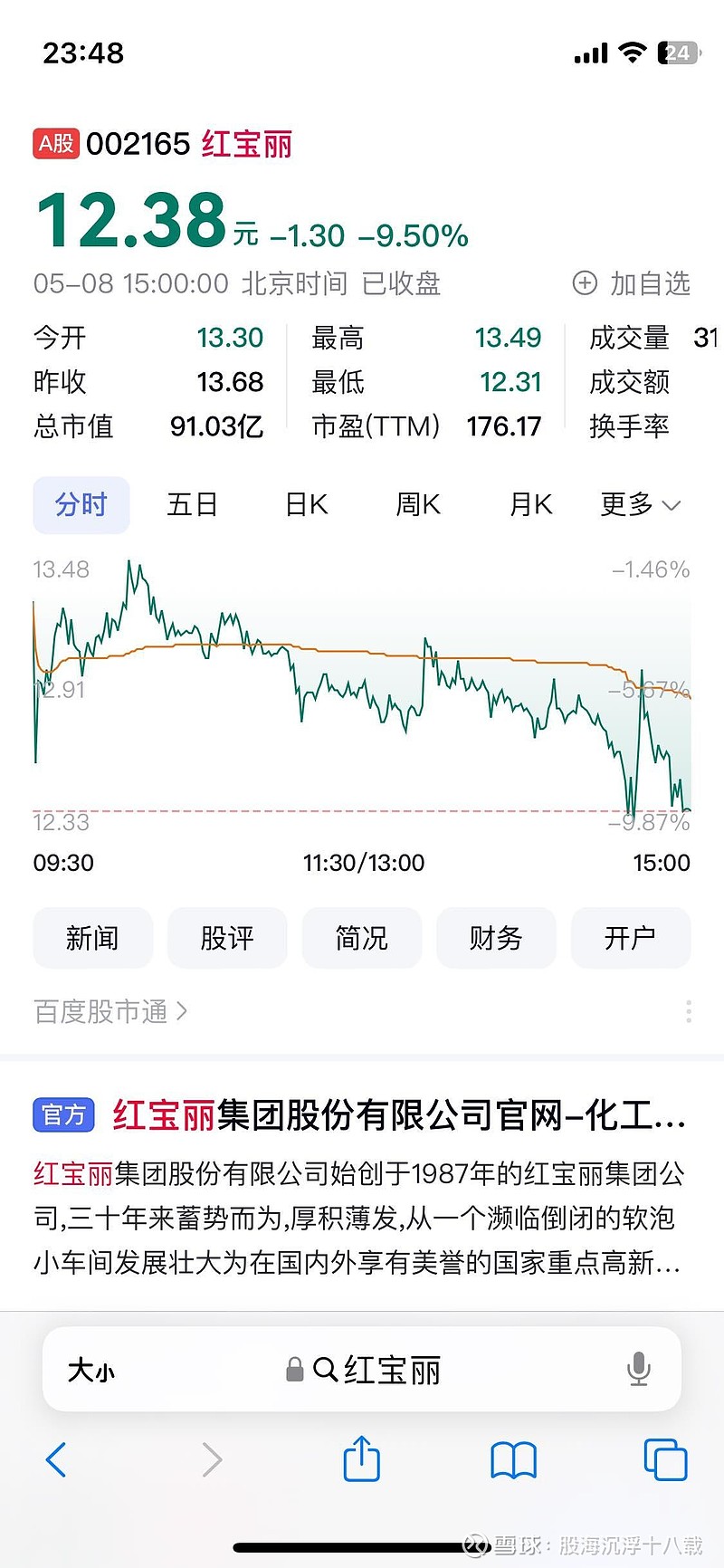This screenshot has width=724, height=1568.
Task: Open 股评 stock commentary
Action: (227, 938)
